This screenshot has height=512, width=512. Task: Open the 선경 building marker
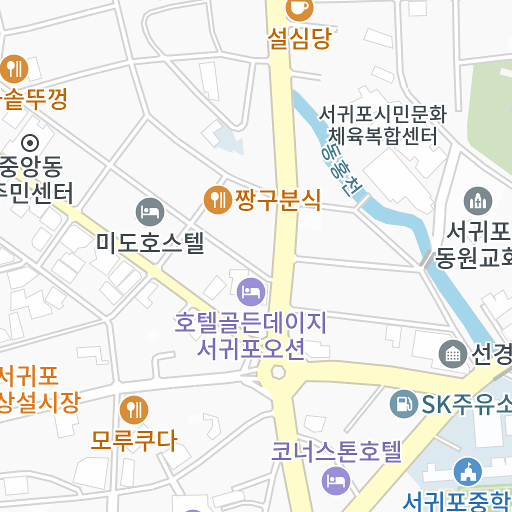click(453, 354)
